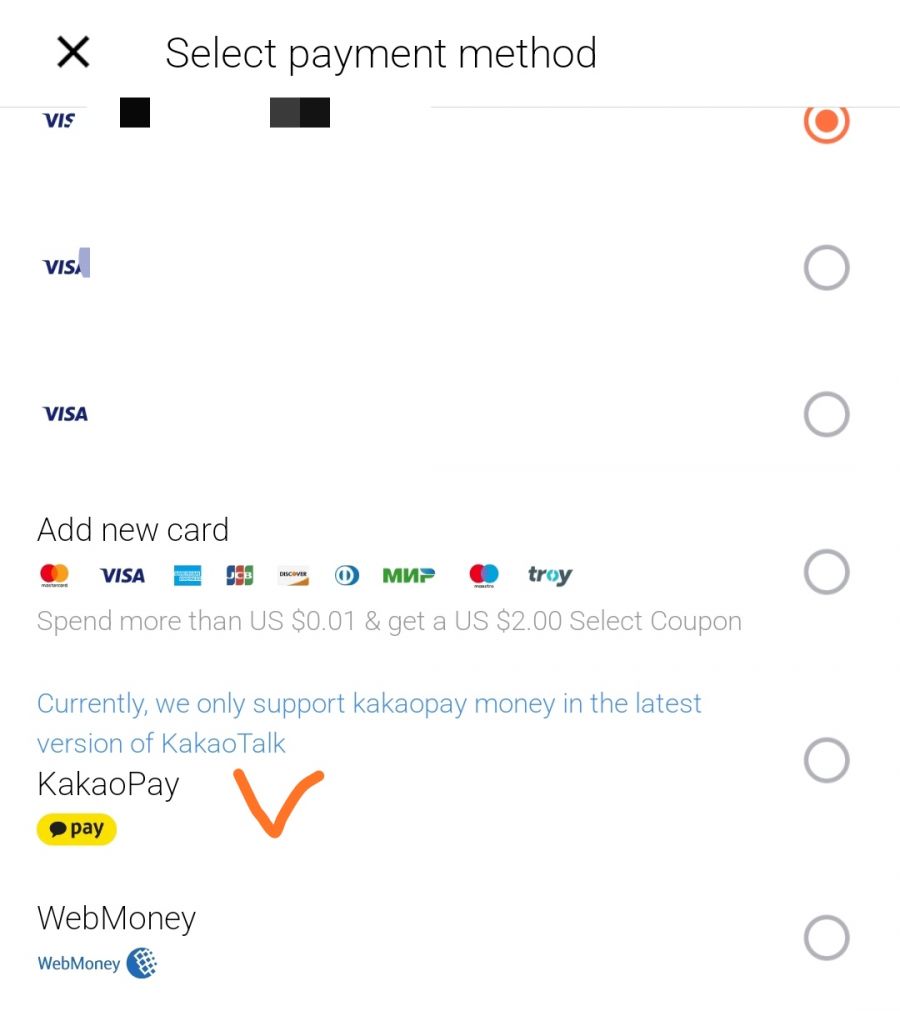Choose KakaoPay as payment method
This screenshot has width=900, height=1011.
point(826,761)
